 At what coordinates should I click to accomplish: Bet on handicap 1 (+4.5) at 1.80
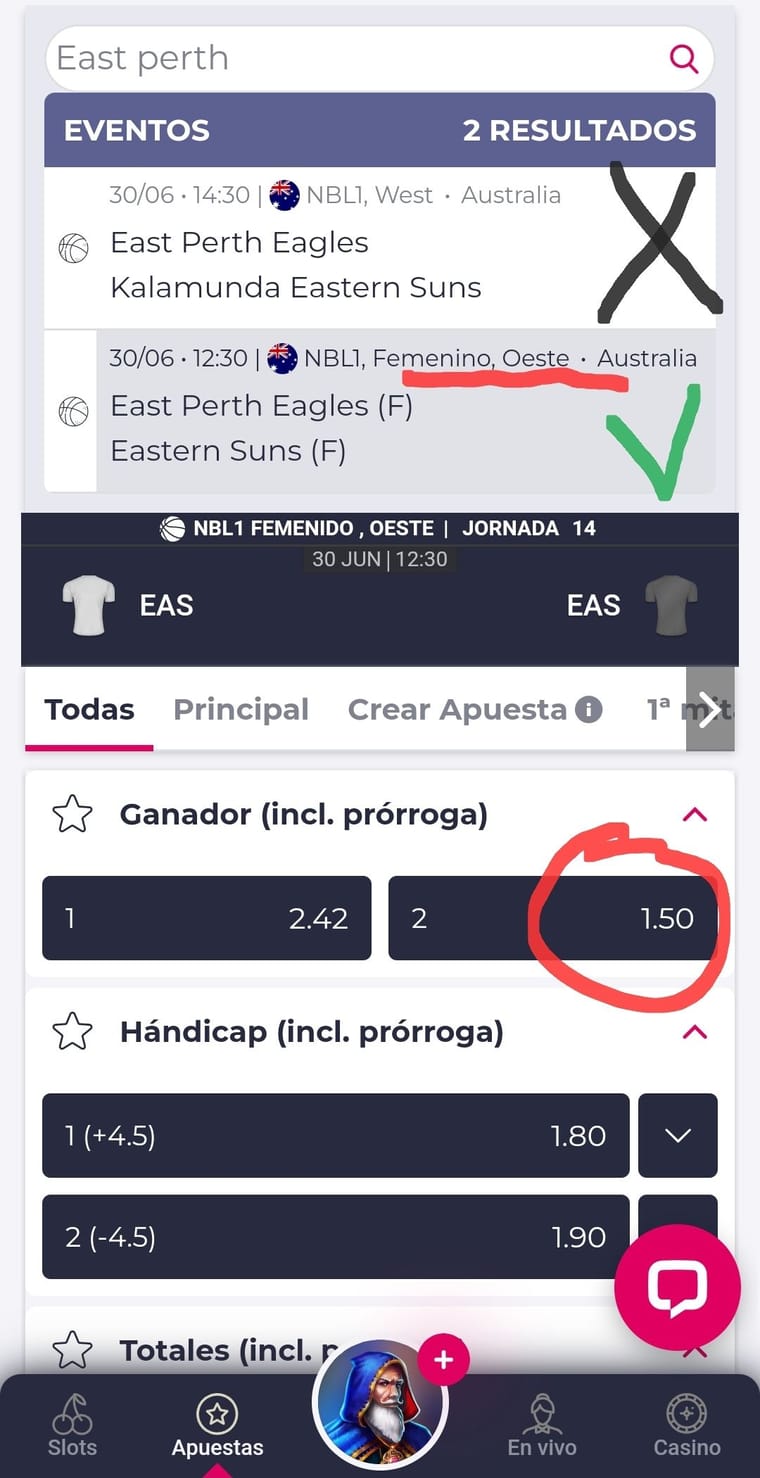coord(335,1136)
